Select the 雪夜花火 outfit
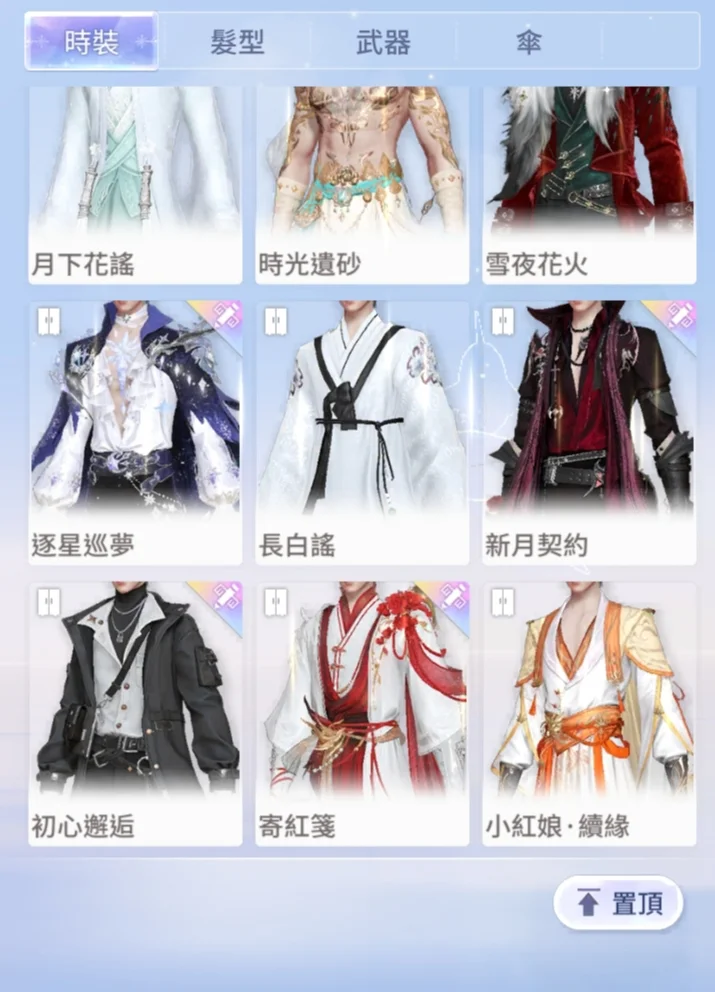The height and width of the screenshot is (992, 715). pos(589,185)
